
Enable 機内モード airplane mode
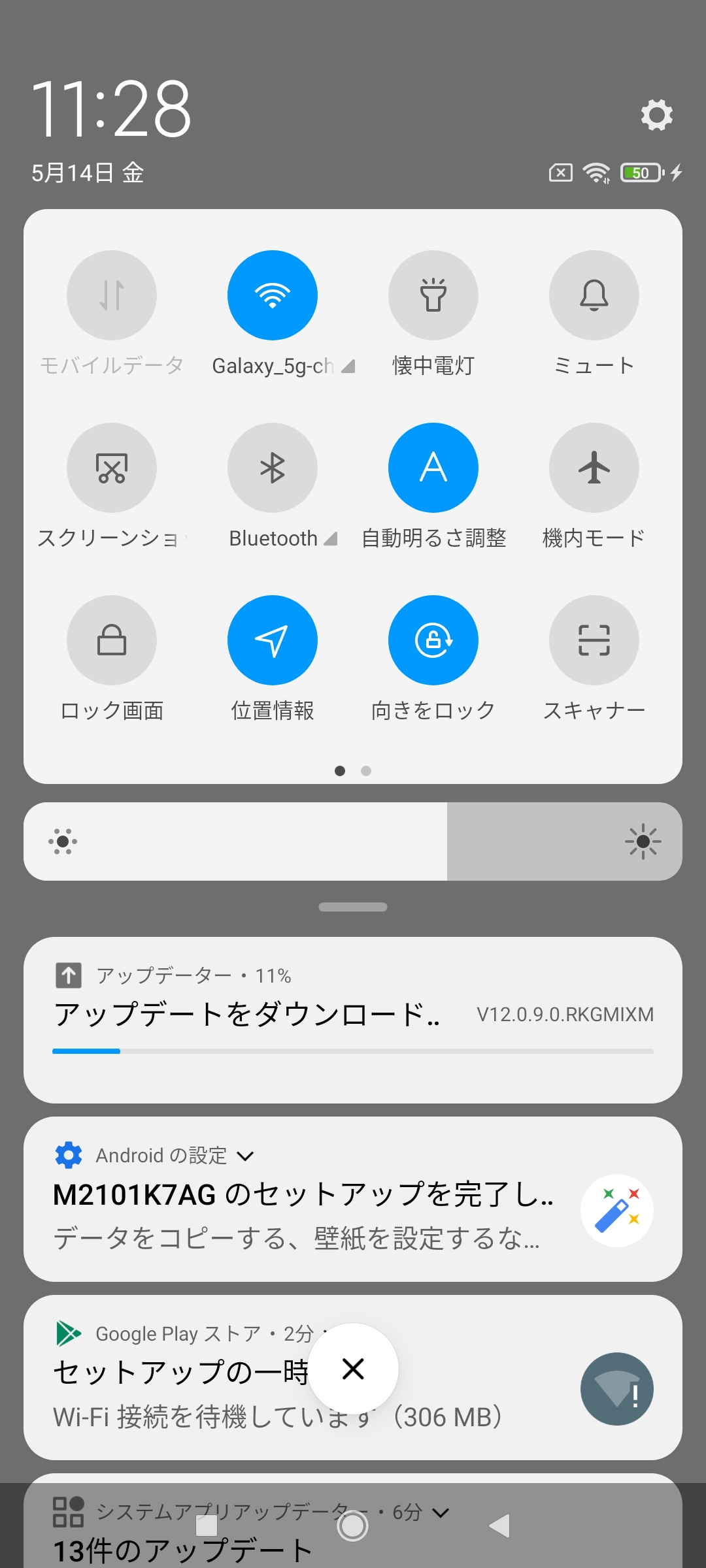point(594,468)
